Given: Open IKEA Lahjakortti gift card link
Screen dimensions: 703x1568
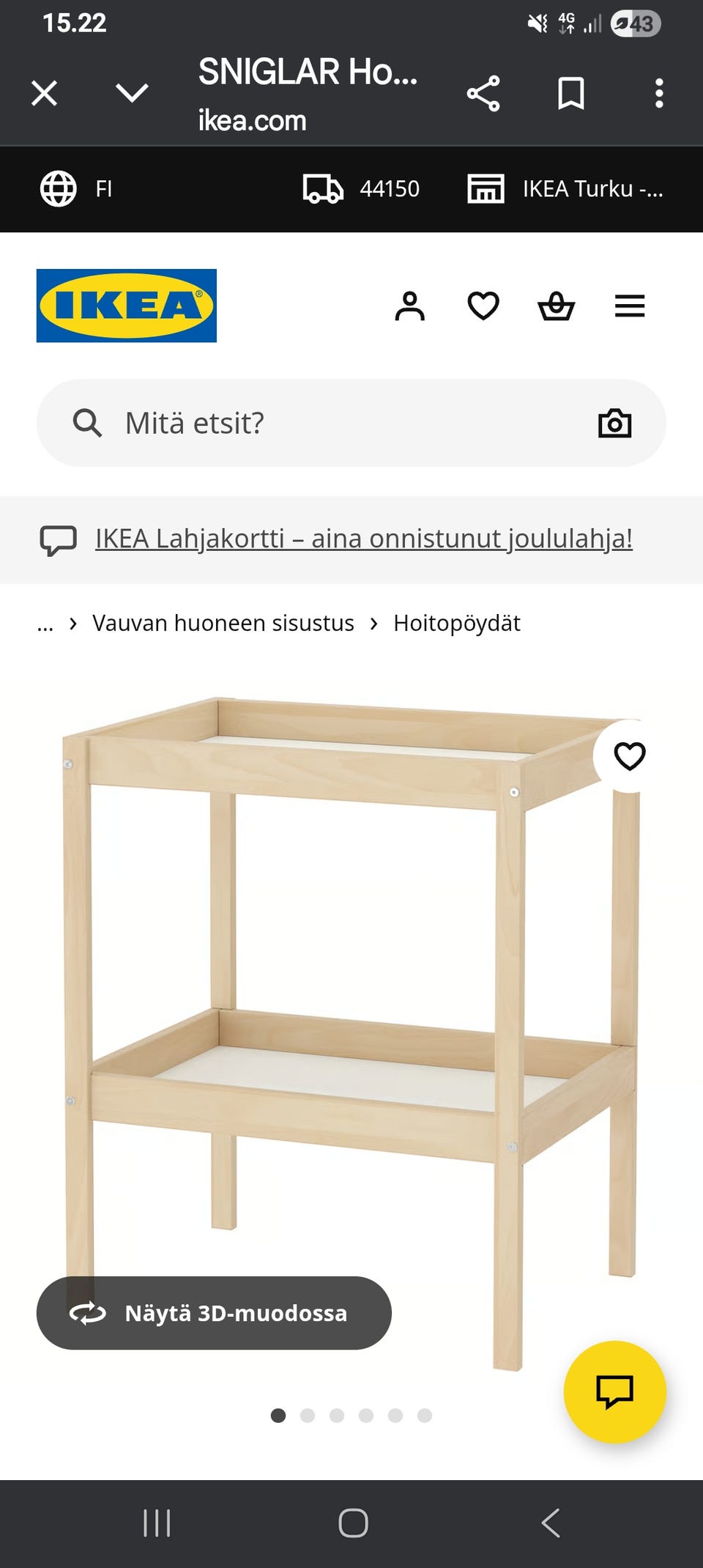Looking at the screenshot, I should [364, 539].
